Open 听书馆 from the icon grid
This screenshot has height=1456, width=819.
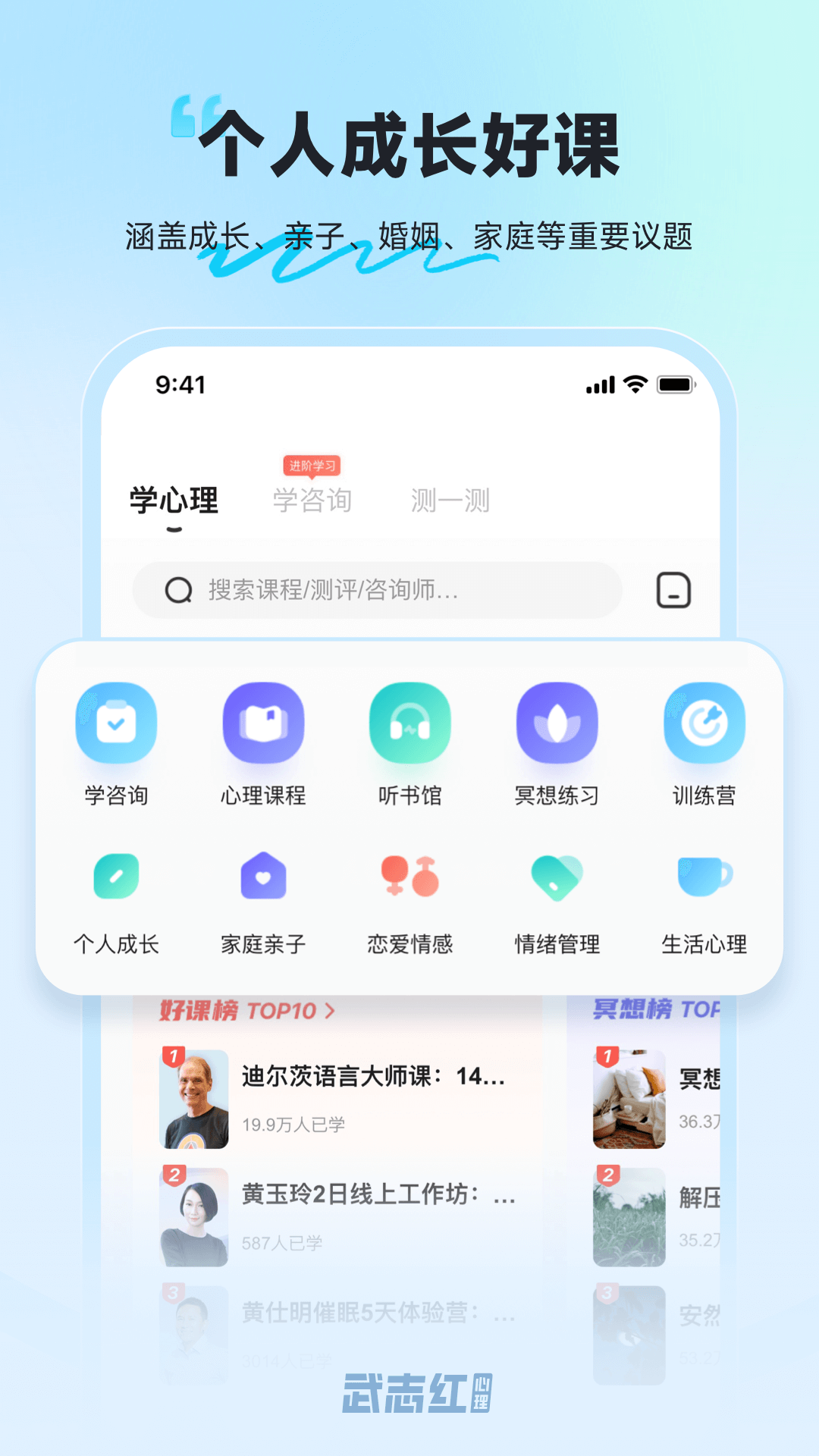(x=410, y=723)
